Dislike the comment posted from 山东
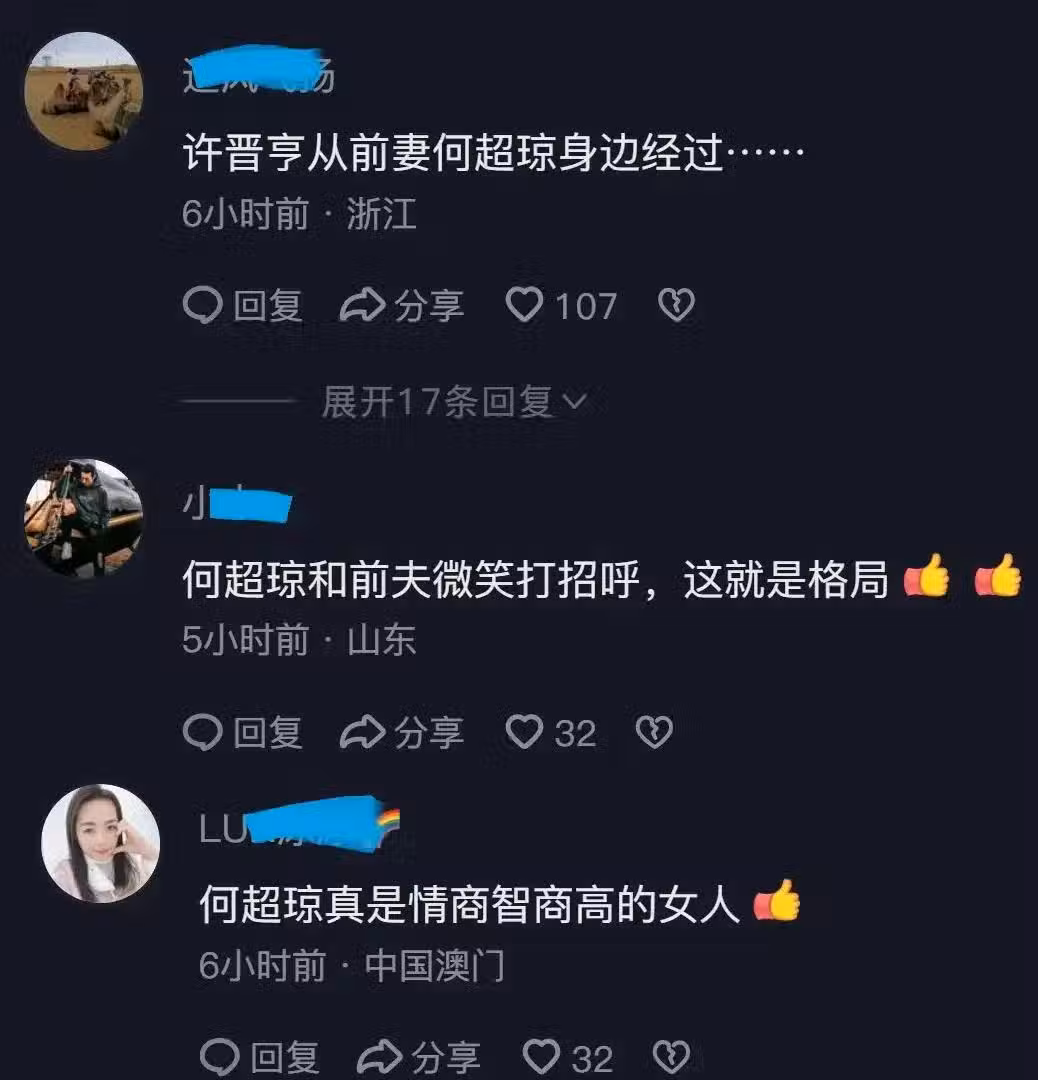Image resolution: width=1038 pixels, height=1080 pixels. coord(655,733)
